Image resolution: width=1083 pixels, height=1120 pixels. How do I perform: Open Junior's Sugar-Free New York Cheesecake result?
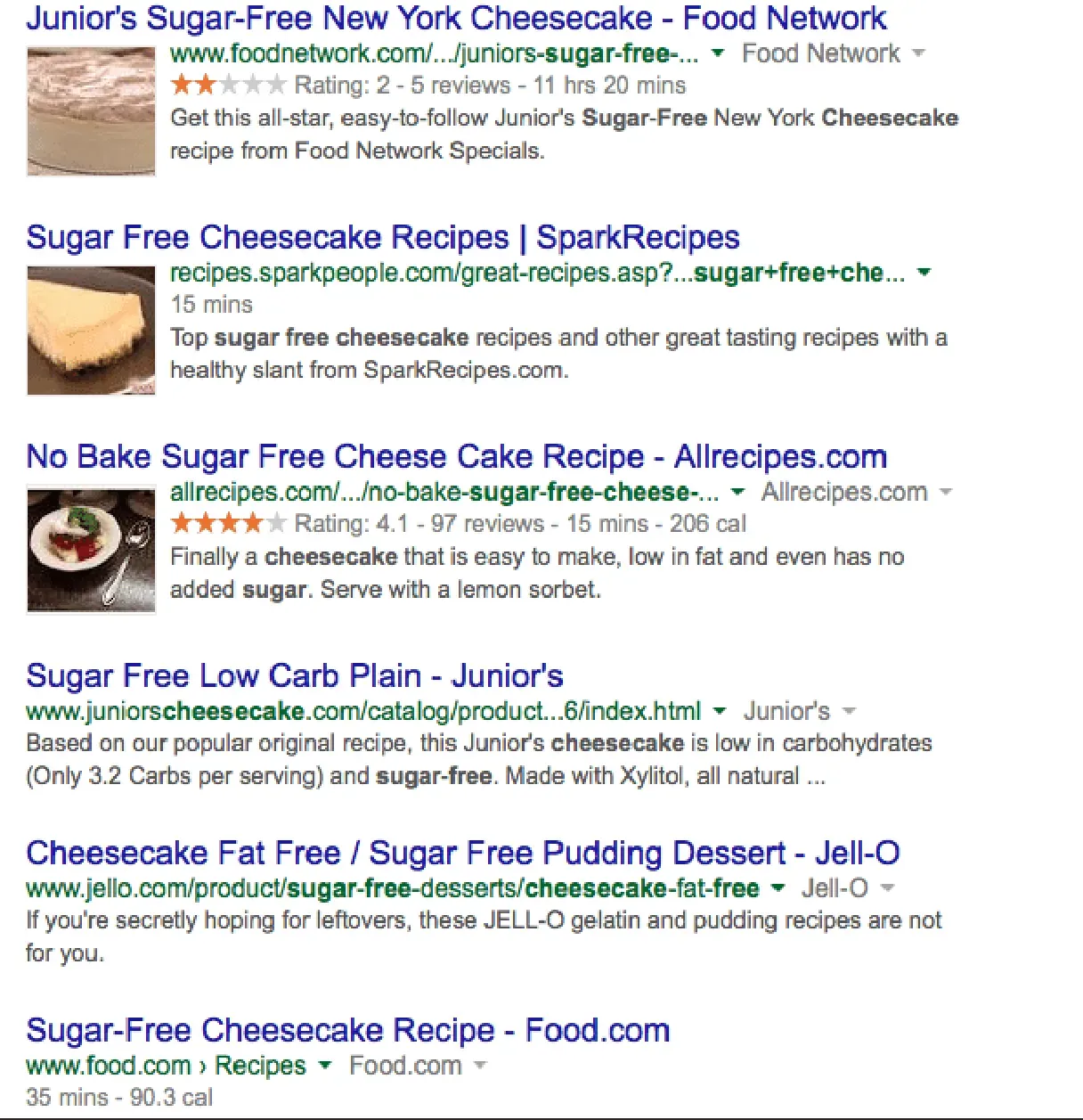point(456,18)
